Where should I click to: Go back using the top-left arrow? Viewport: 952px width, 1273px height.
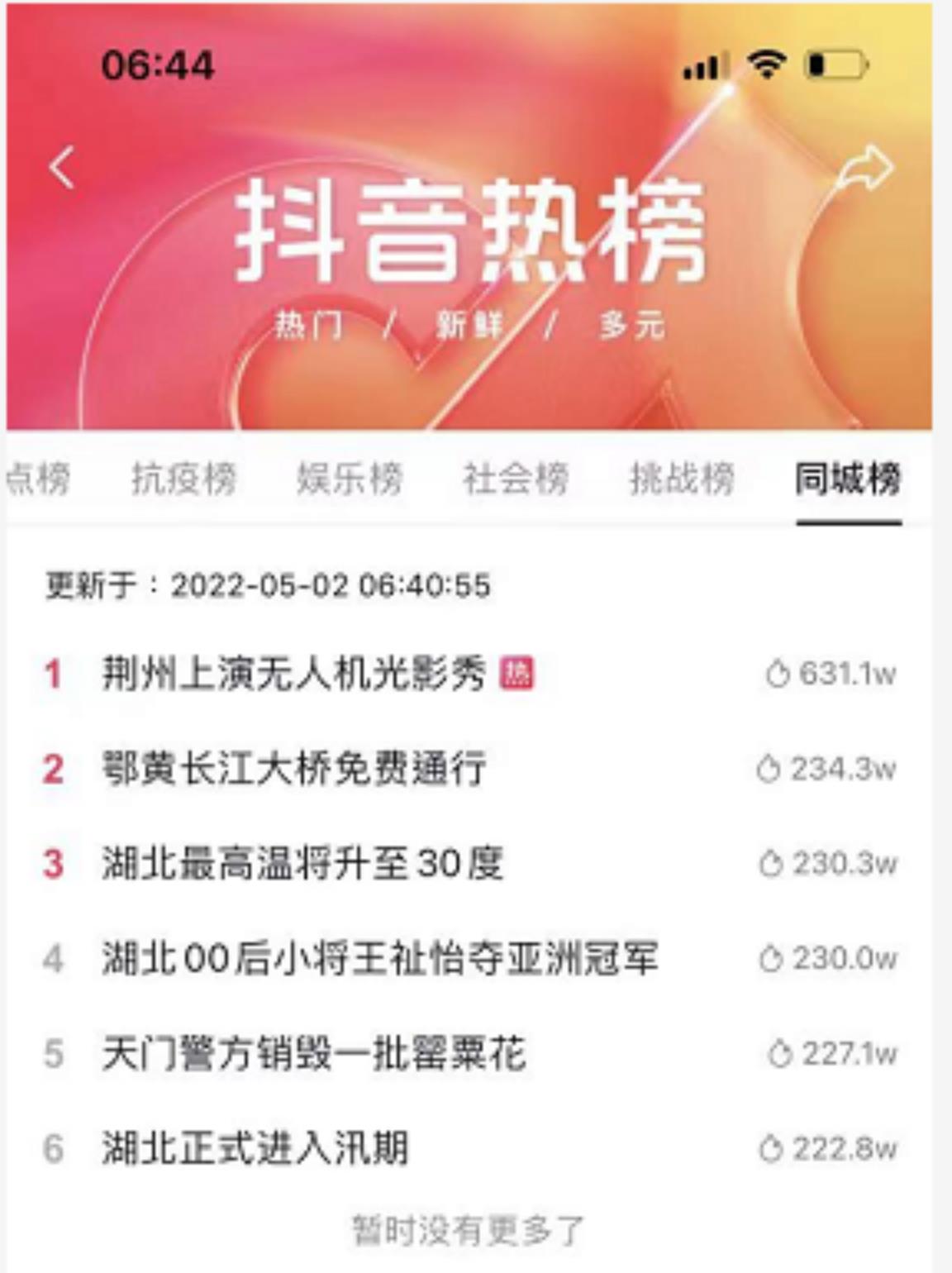tap(62, 168)
